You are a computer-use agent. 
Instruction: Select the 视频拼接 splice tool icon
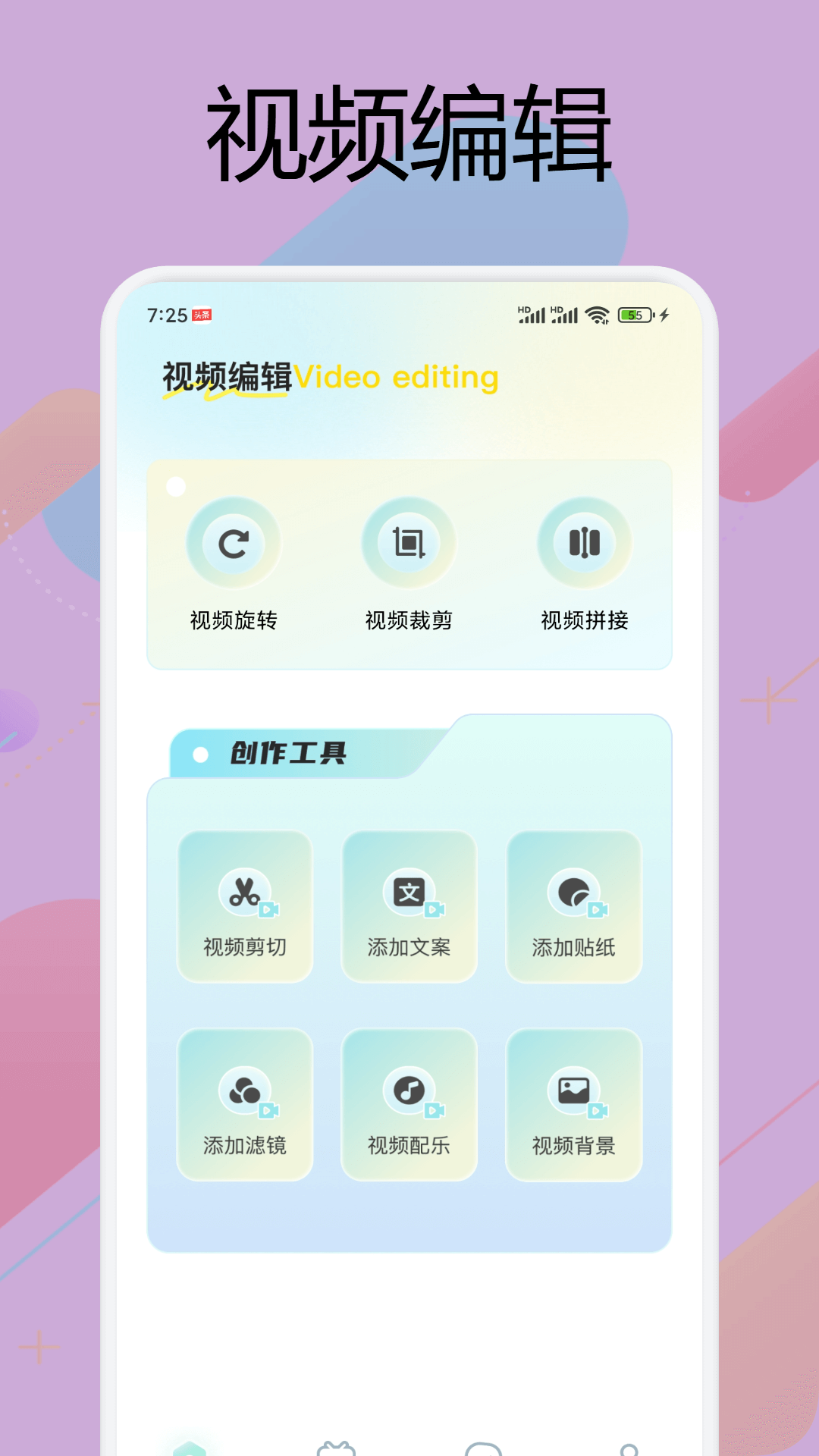click(582, 543)
